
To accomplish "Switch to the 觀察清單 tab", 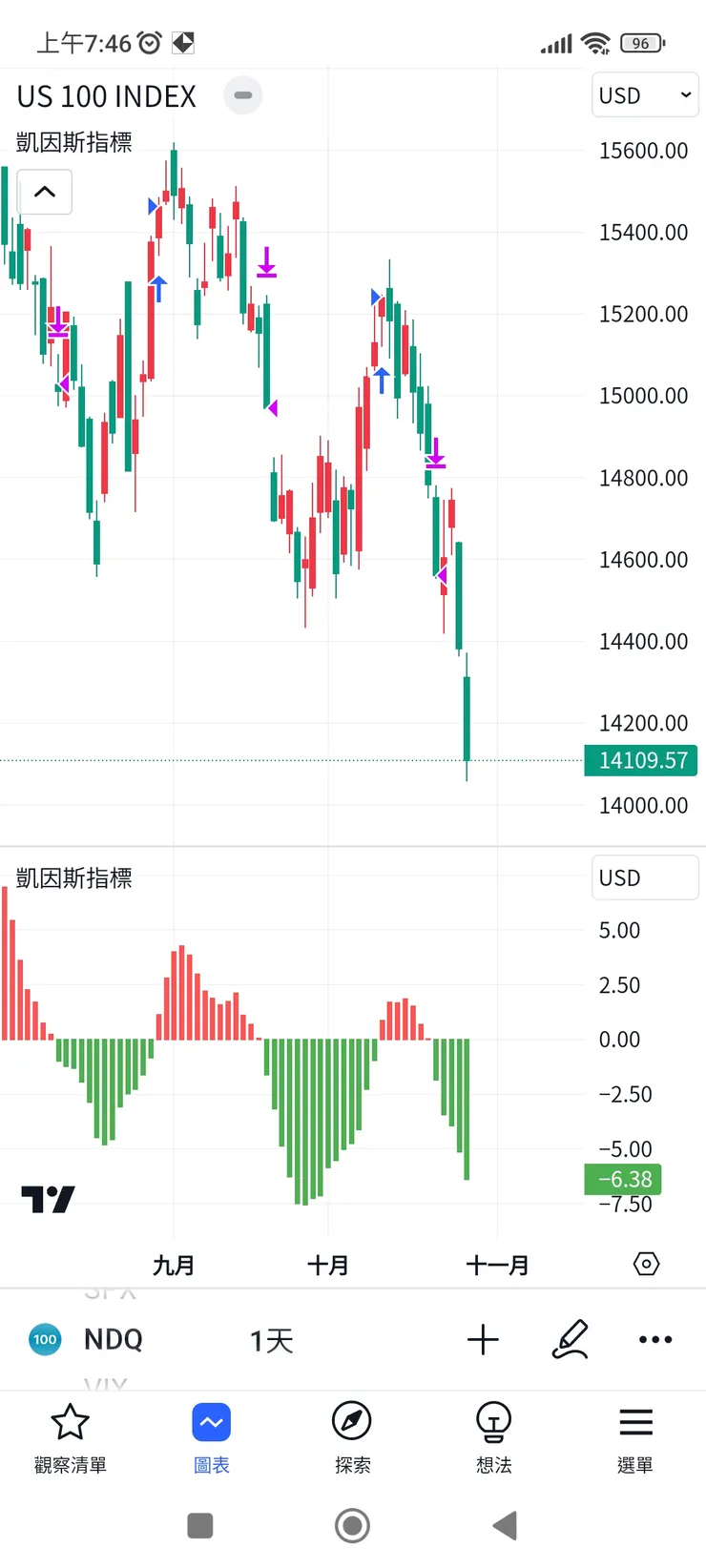I will tap(71, 1439).
